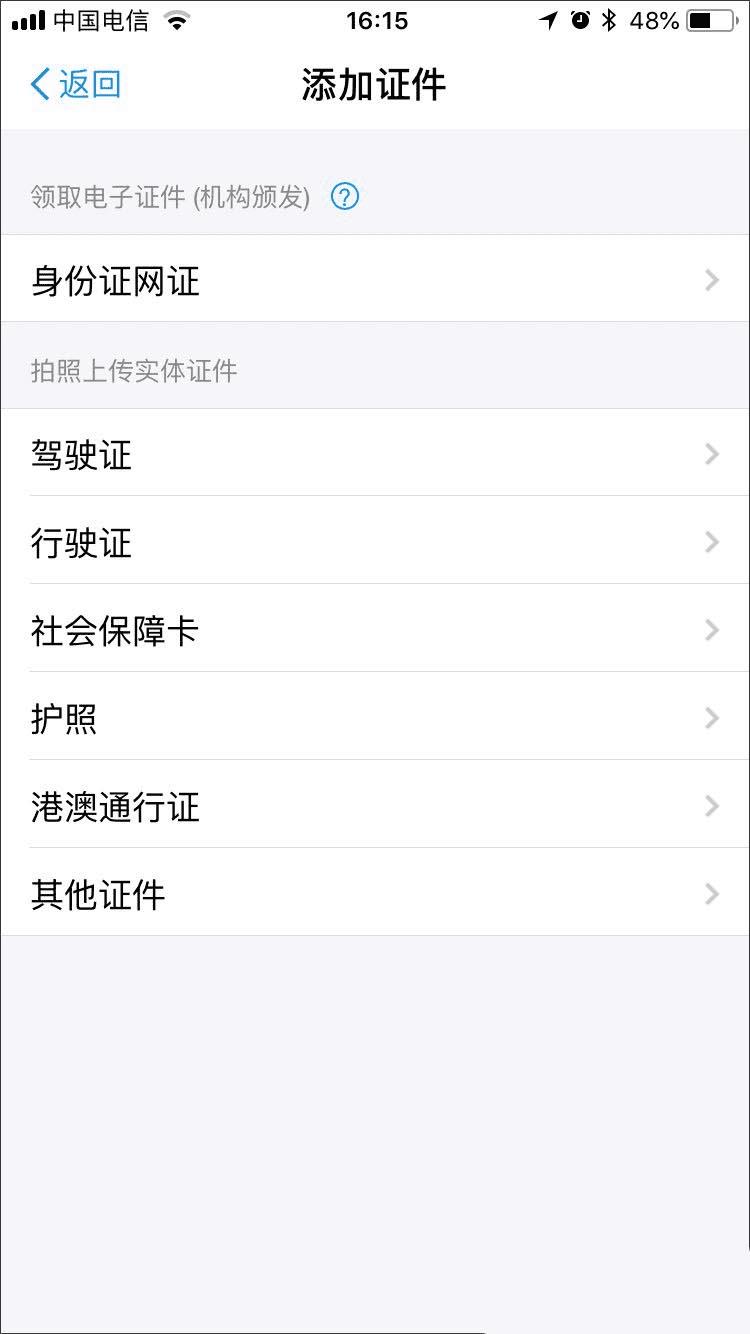
Task: Select 驾驶证 to upload
Action: 375,455
